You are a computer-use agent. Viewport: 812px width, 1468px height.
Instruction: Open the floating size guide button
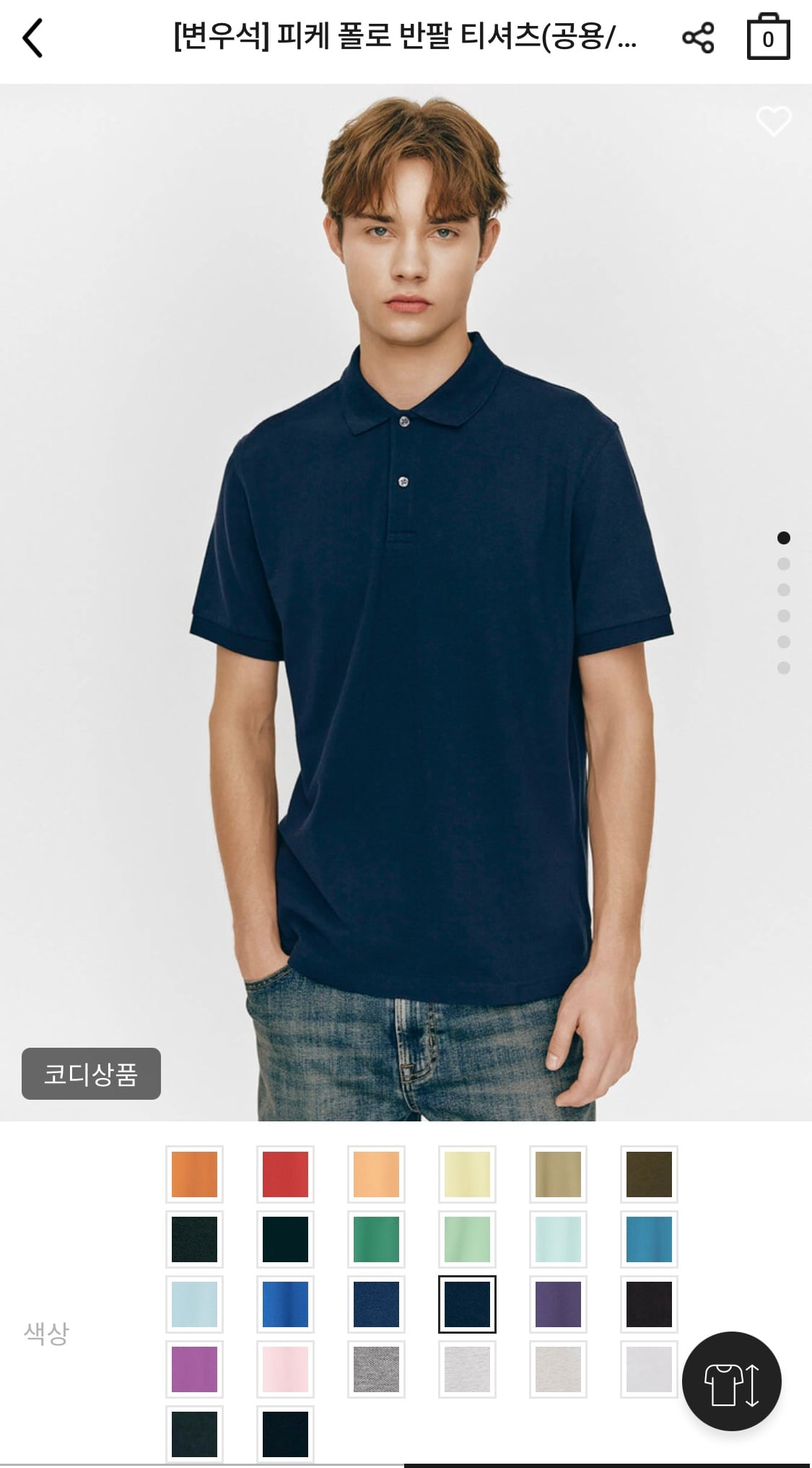(732, 1381)
